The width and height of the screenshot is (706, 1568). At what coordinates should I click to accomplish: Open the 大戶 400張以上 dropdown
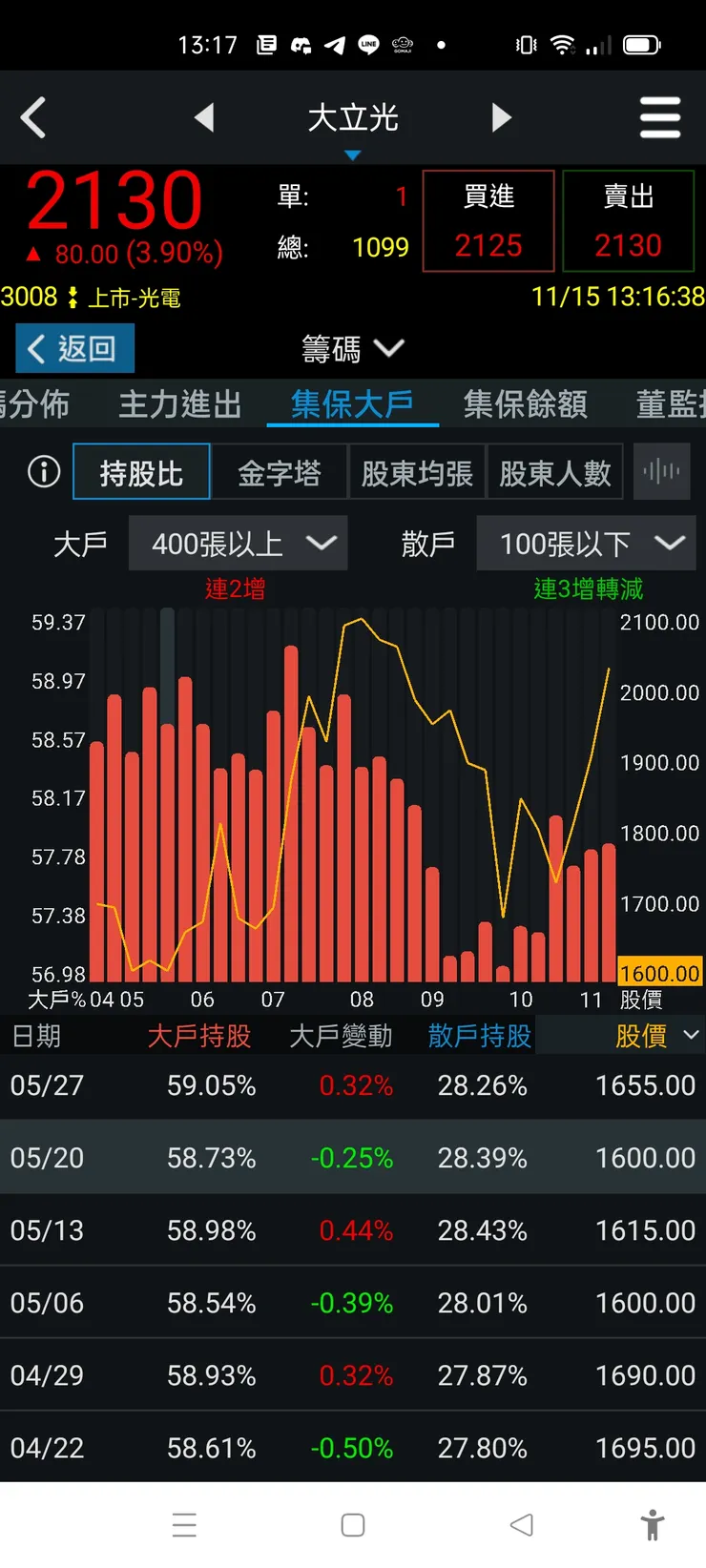[x=239, y=543]
